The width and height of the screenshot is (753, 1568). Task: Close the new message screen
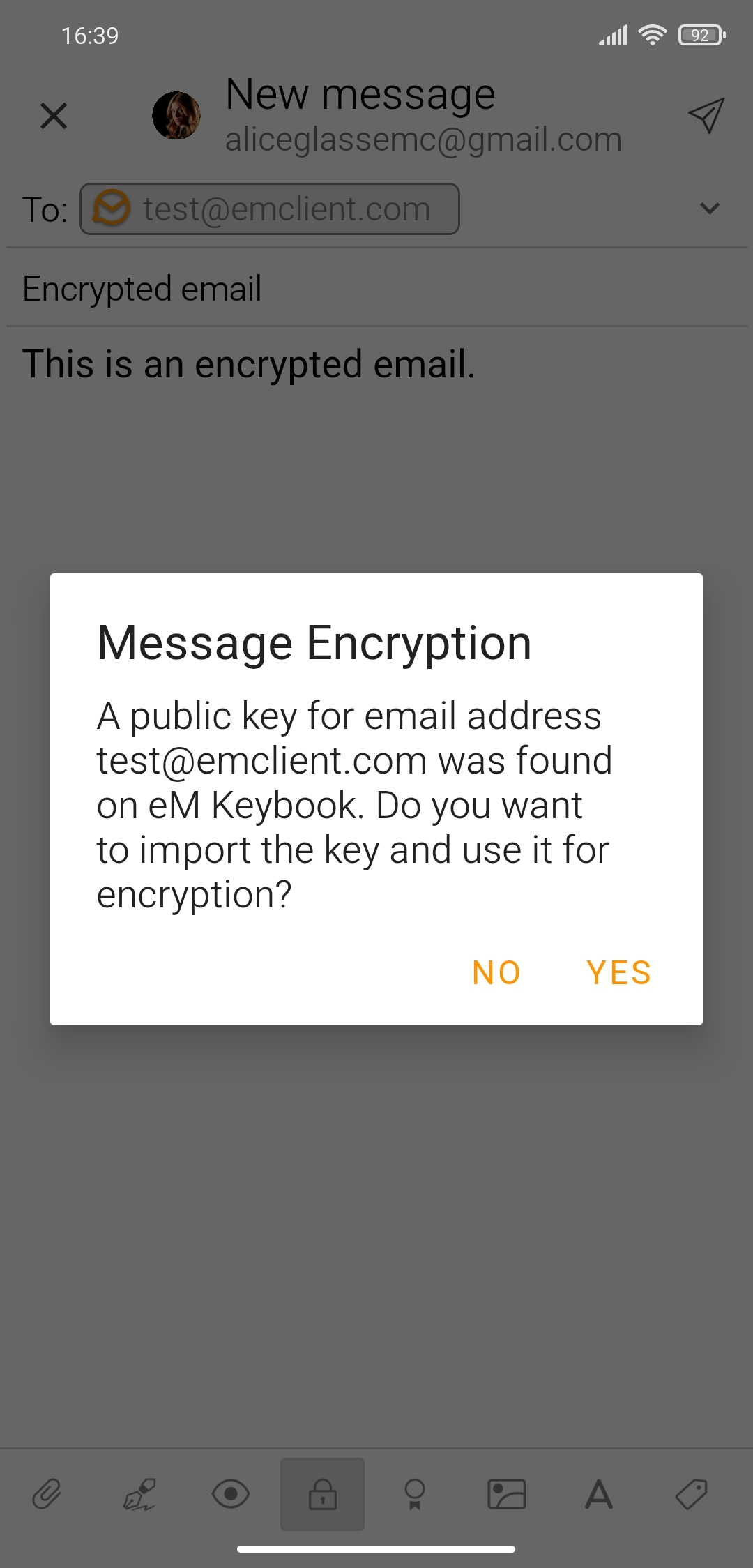tap(54, 116)
